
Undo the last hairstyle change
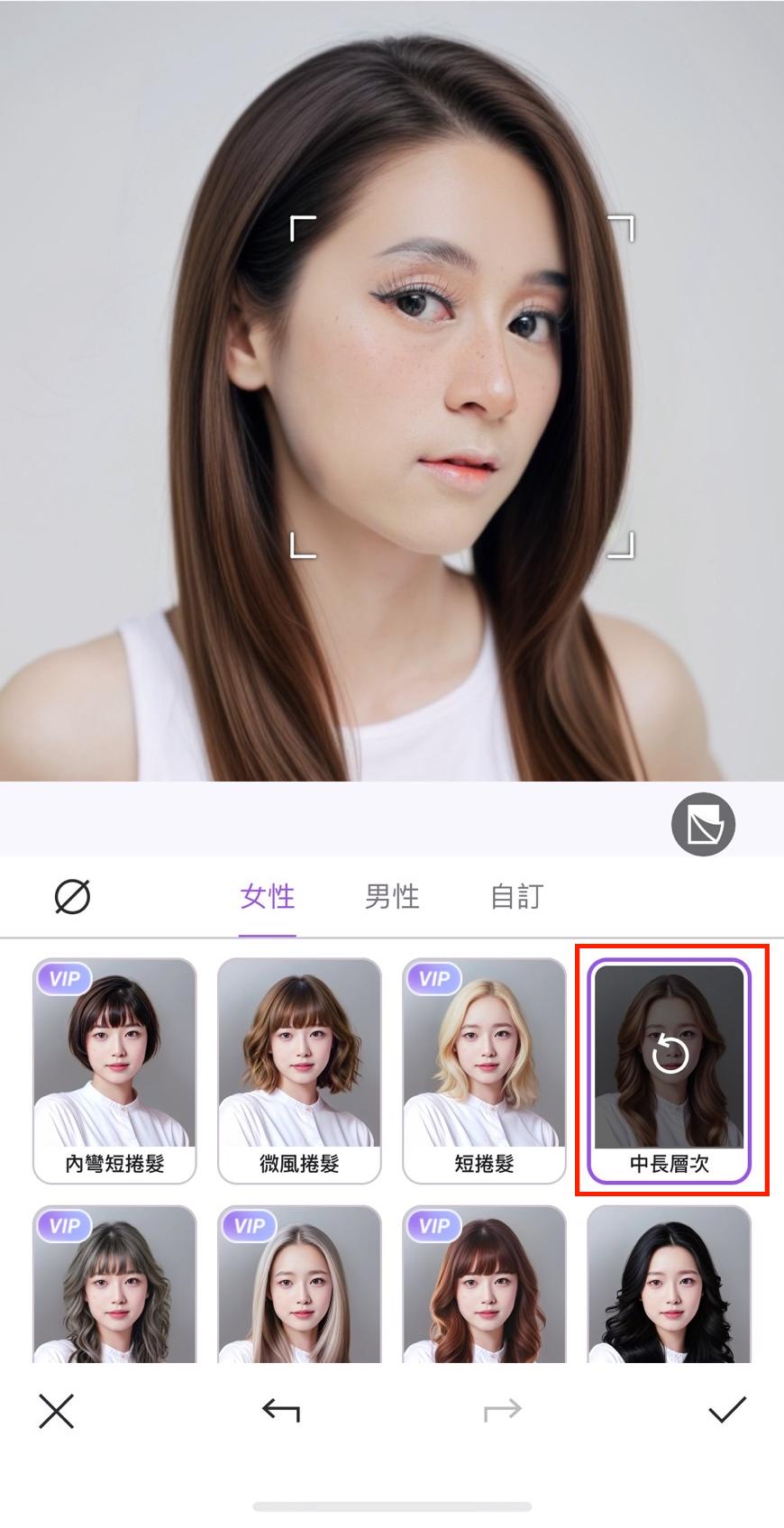(279, 1410)
